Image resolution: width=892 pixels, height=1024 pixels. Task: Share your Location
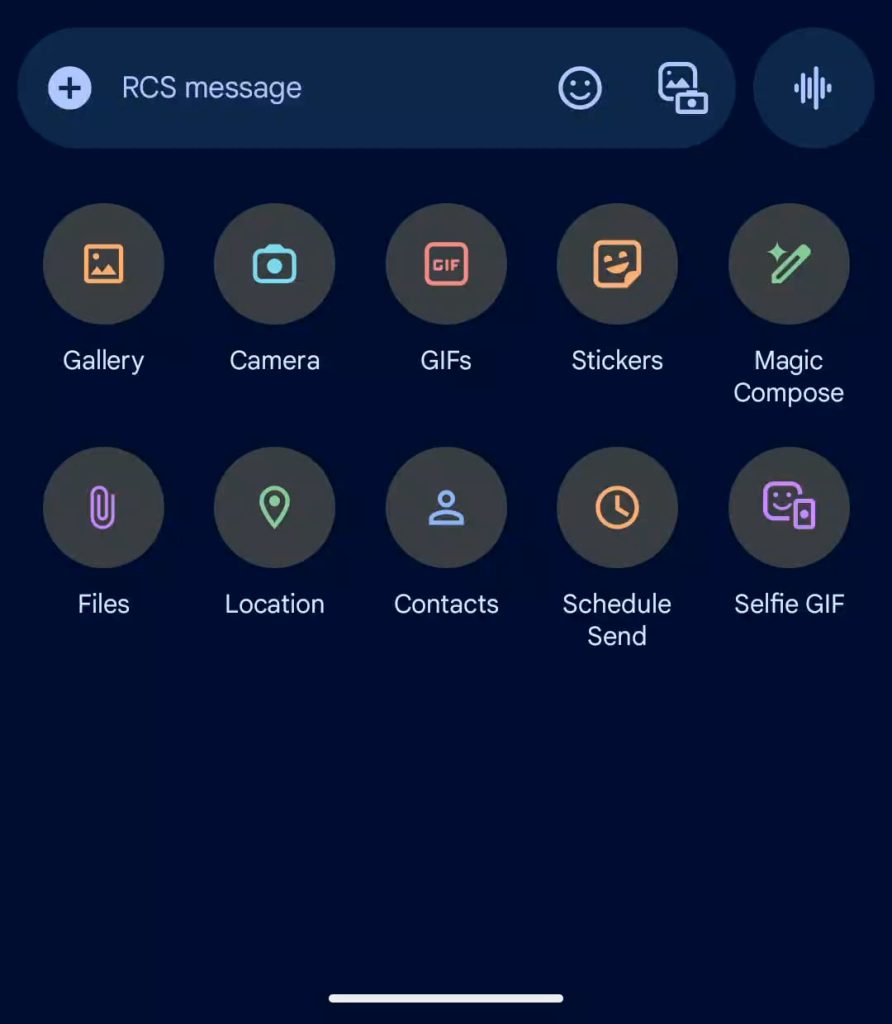pos(274,507)
